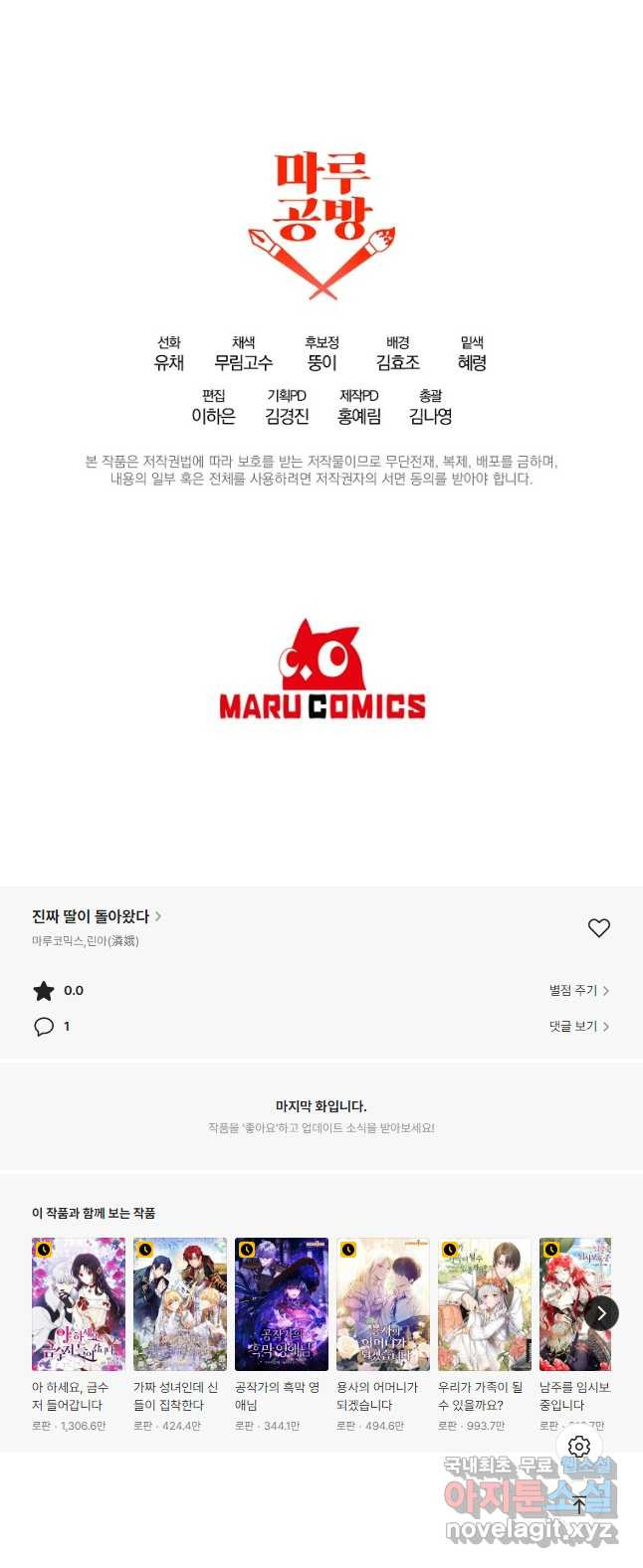
Task: Open 별점 주기 to rate
Action: coord(578,991)
